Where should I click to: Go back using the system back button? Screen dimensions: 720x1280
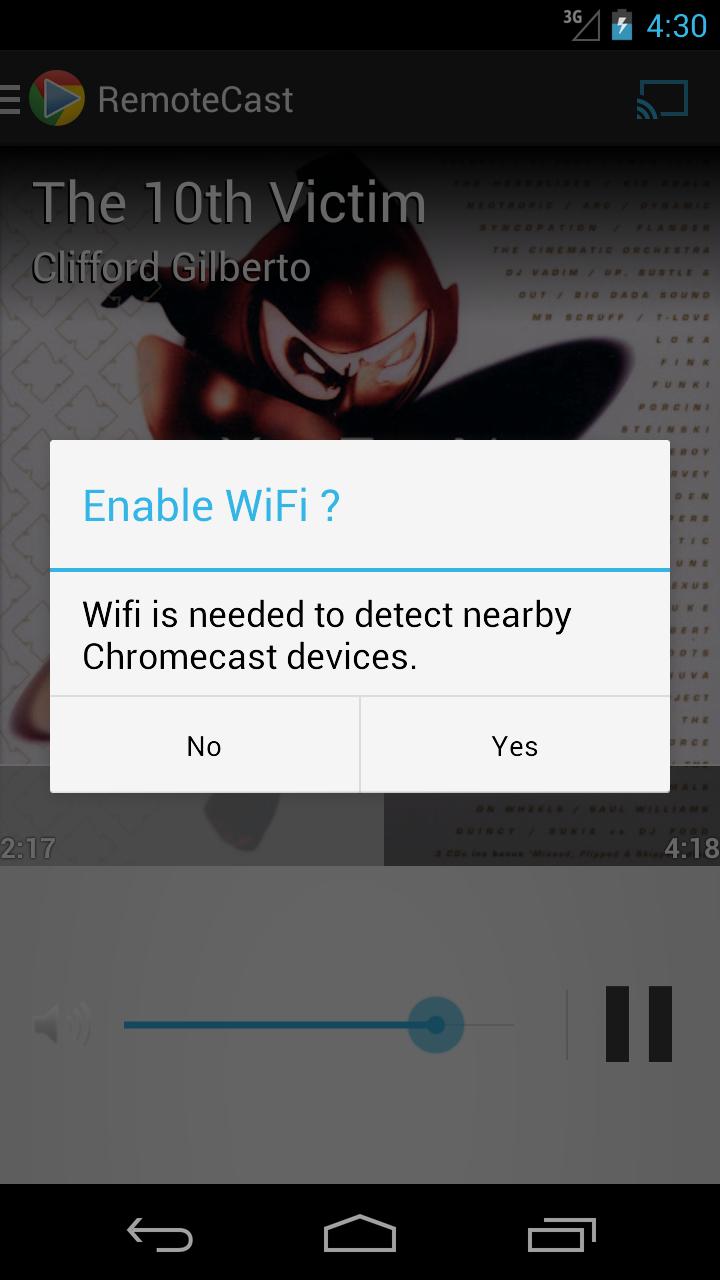tap(160, 1234)
